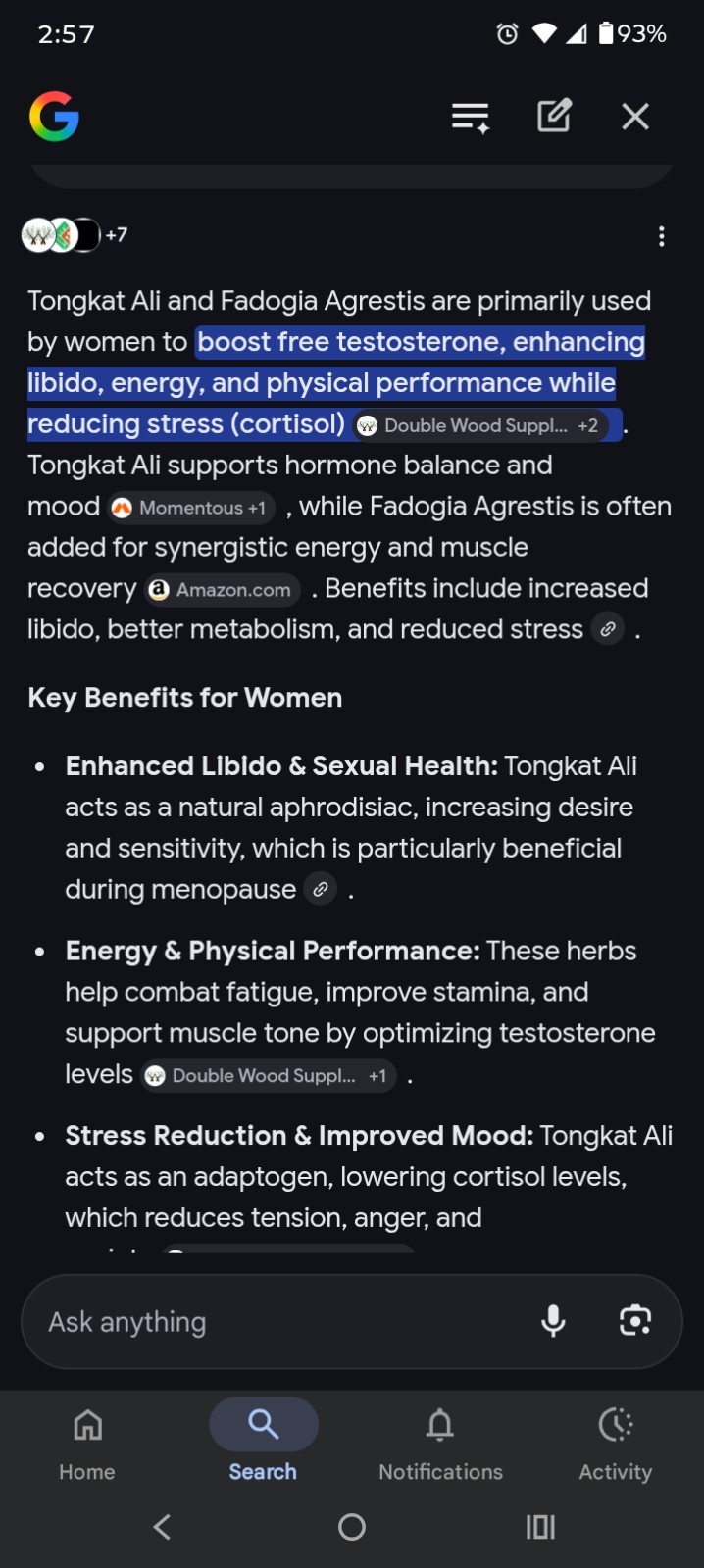
Task: Tap the Google logo
Action: [x=54, y=117]
